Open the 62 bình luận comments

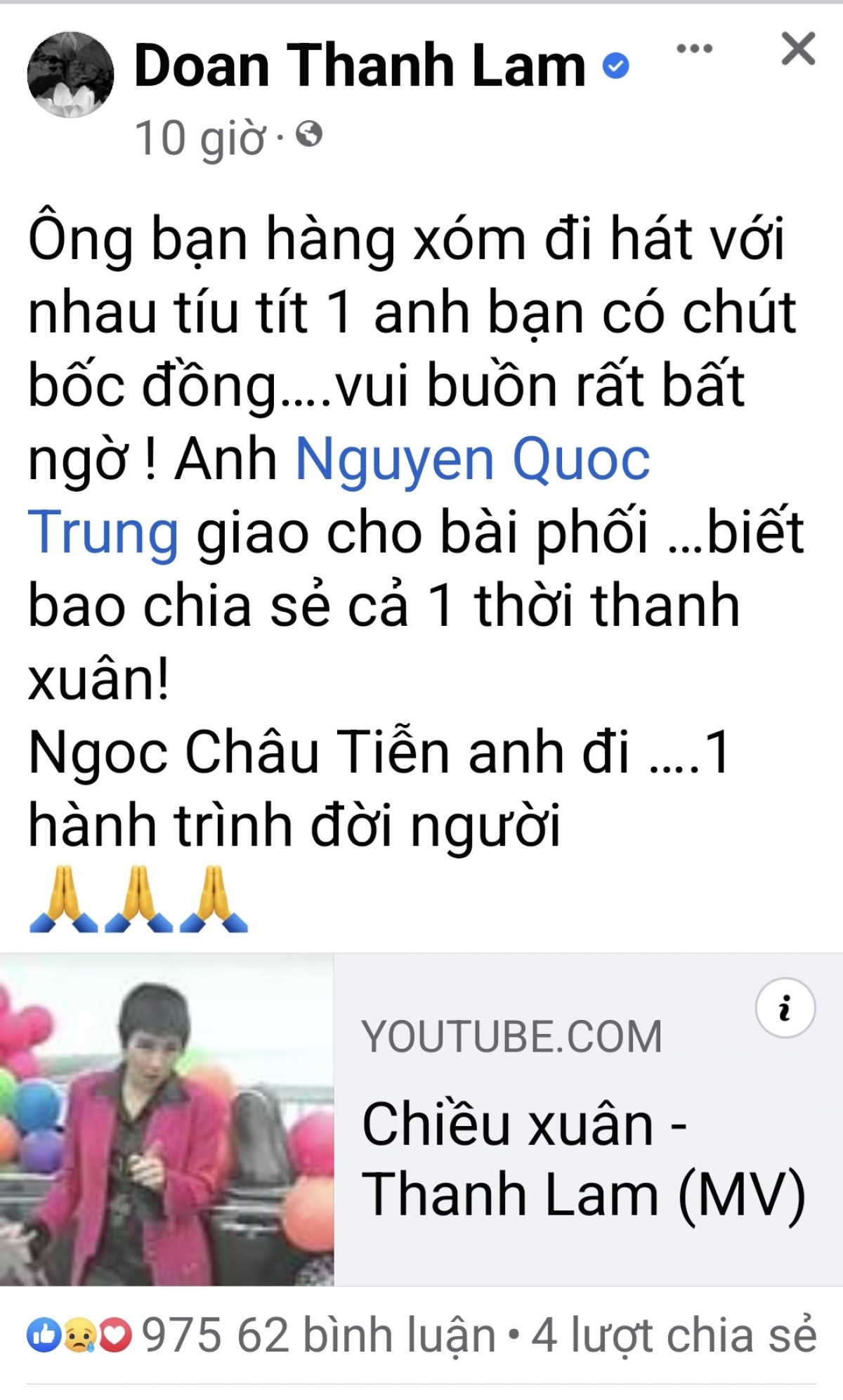point(365,1335)
